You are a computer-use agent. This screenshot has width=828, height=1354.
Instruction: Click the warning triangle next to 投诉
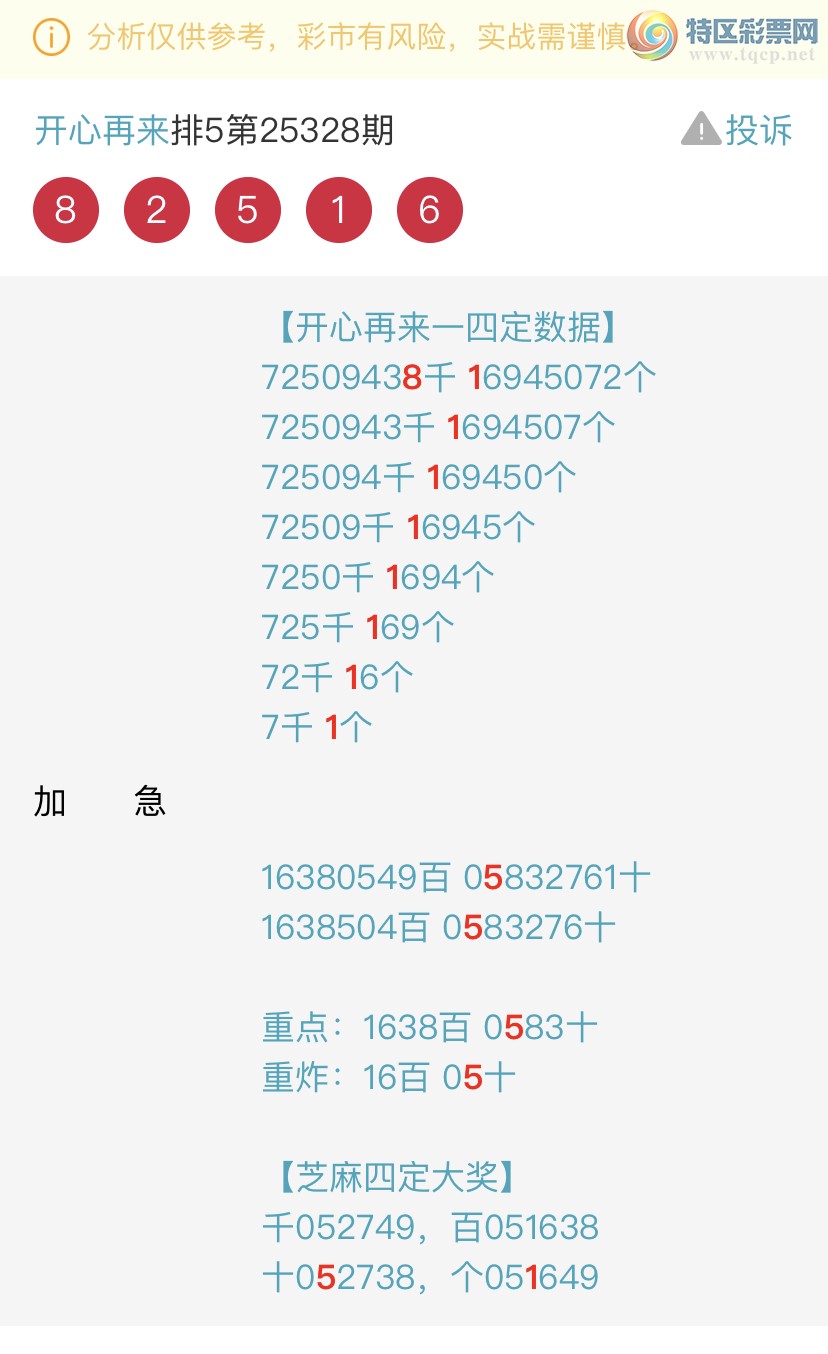pyautogui.click(x=702, y=126)
